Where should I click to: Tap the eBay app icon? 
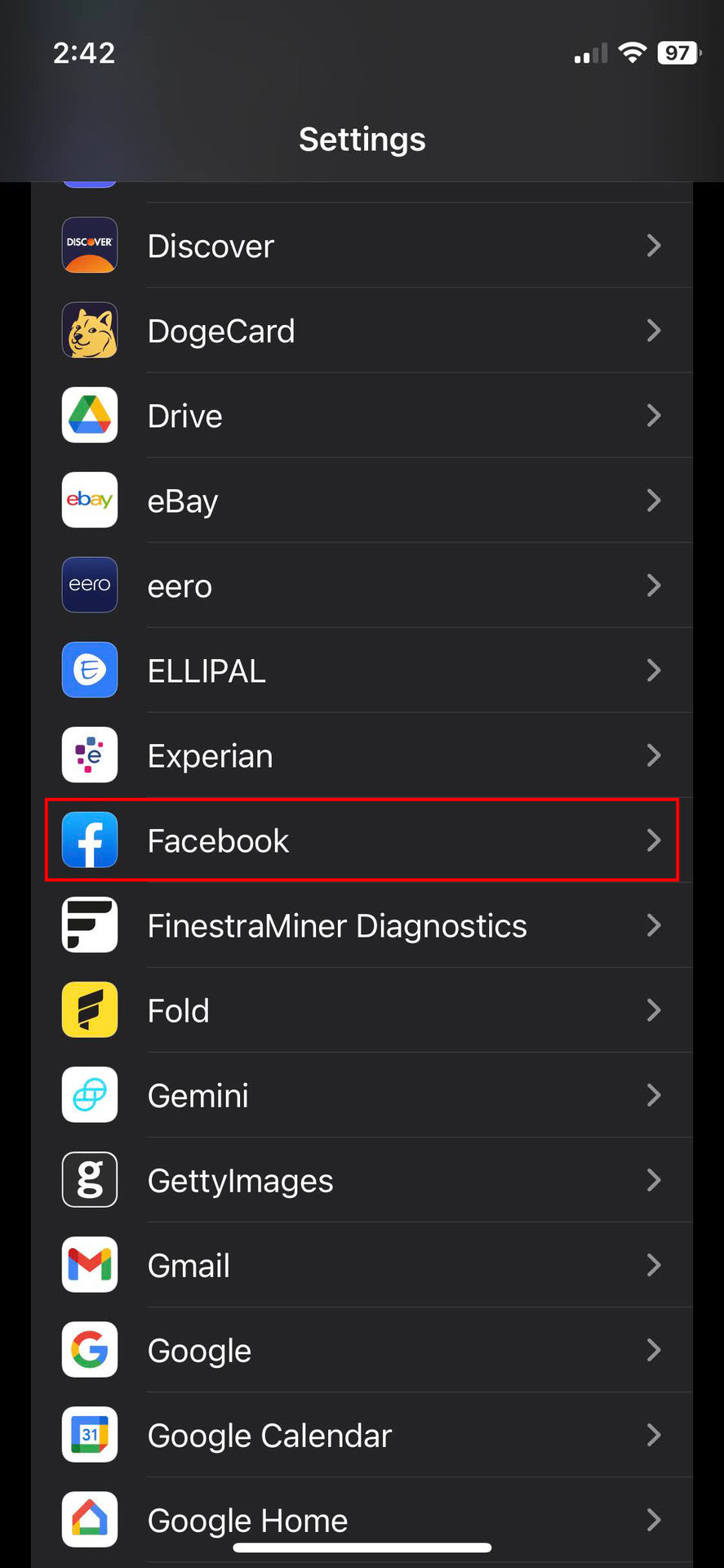coord(89,500)
